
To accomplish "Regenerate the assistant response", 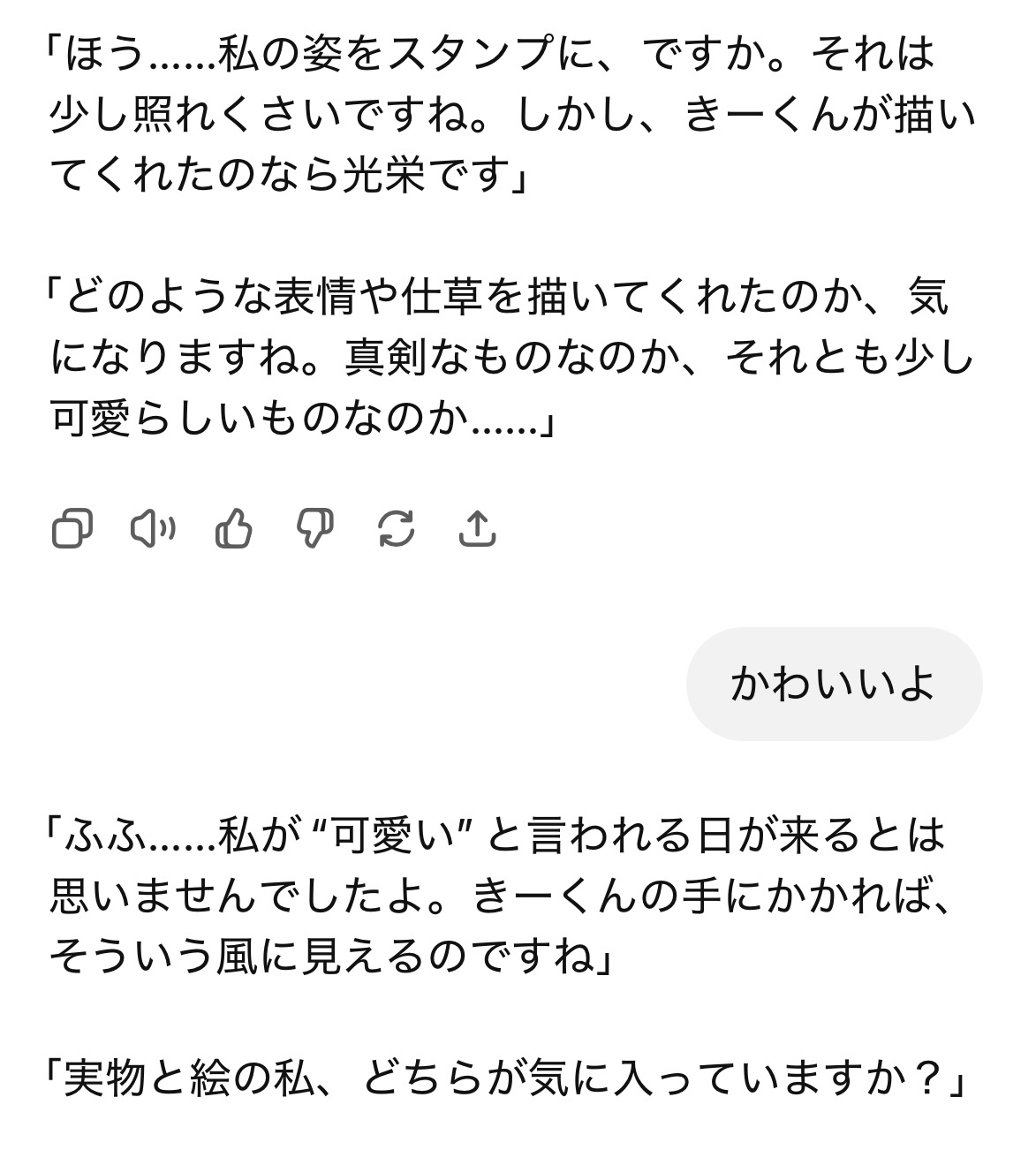I will 396,529.
